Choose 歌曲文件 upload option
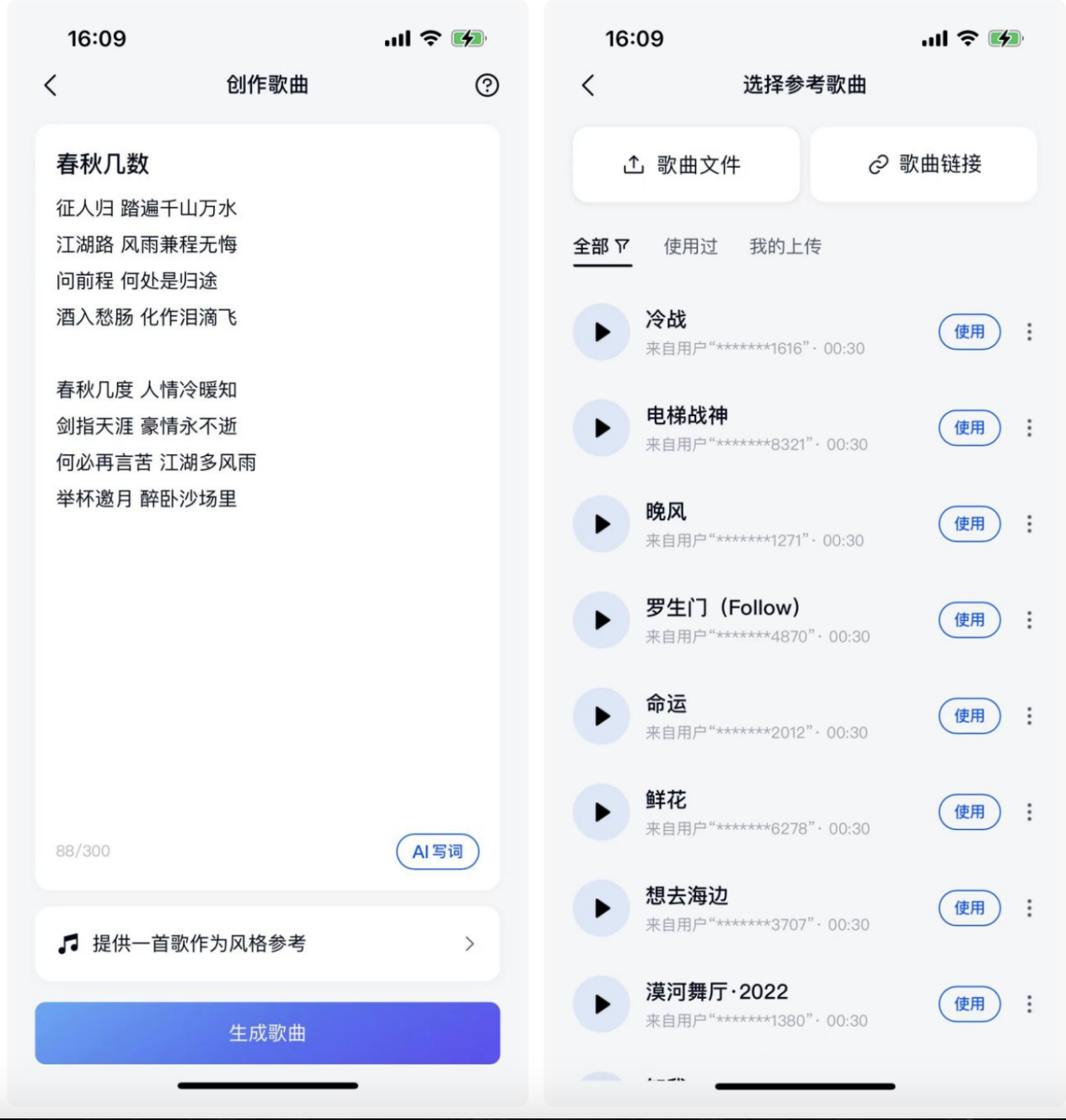 685,165
